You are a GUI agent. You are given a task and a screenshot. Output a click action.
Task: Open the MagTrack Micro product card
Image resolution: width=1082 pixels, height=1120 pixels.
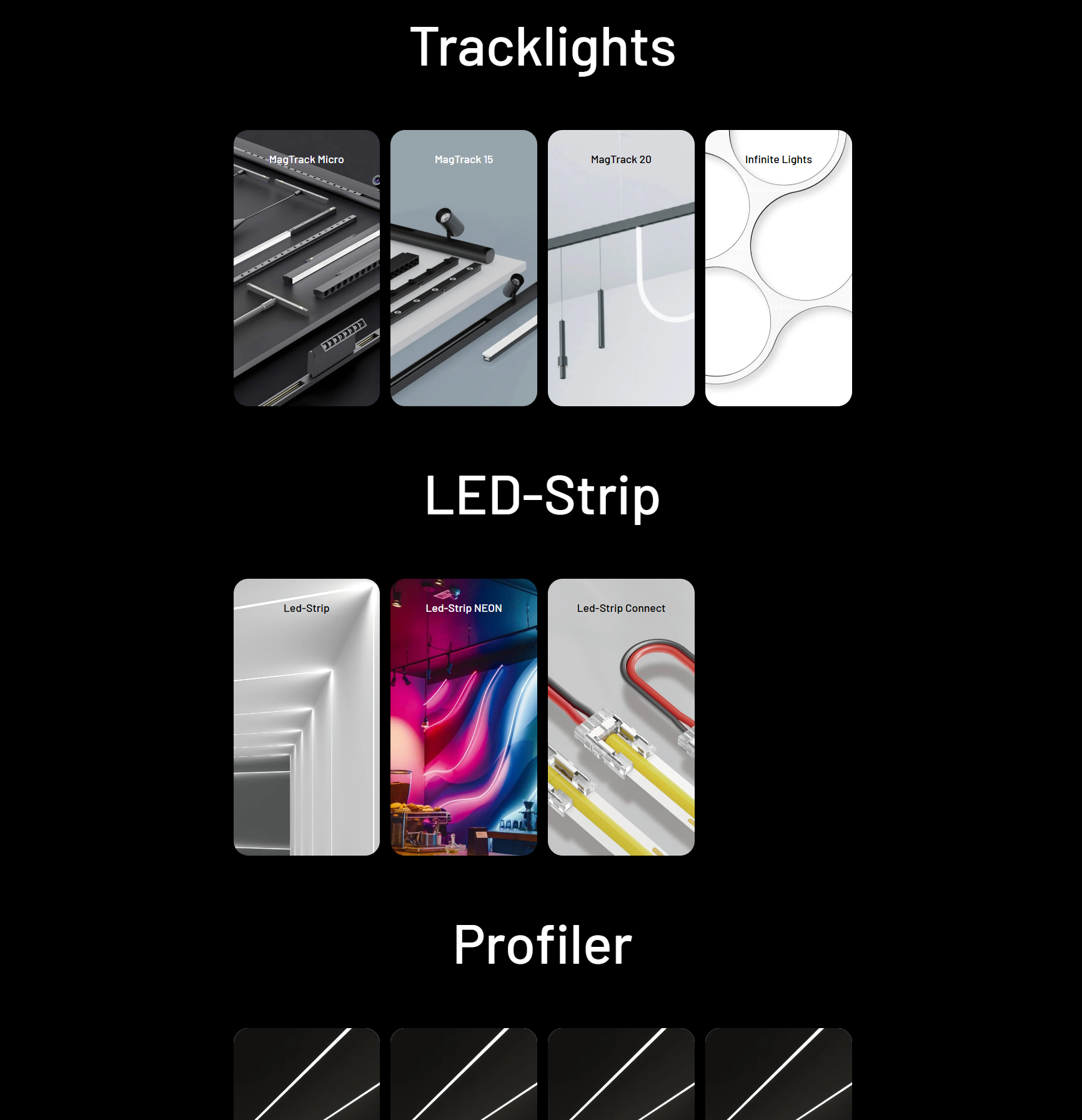point(306,267)
